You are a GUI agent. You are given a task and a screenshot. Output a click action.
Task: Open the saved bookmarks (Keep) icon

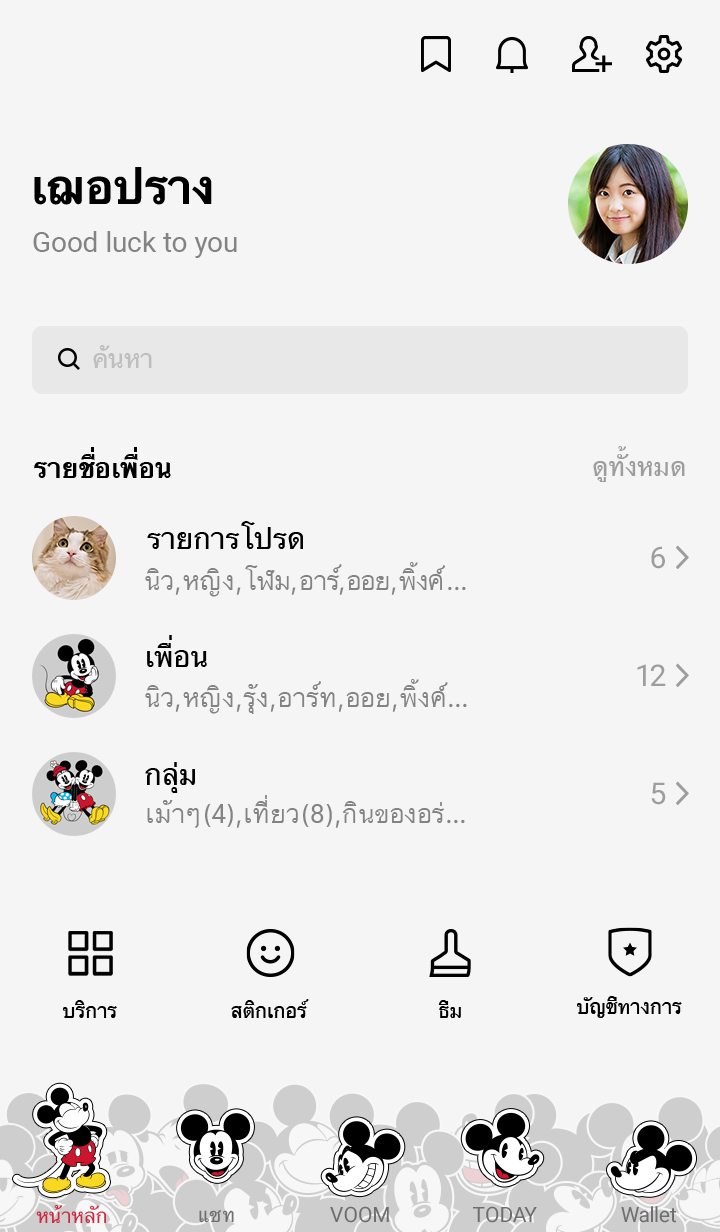click(x=436, y=55)
